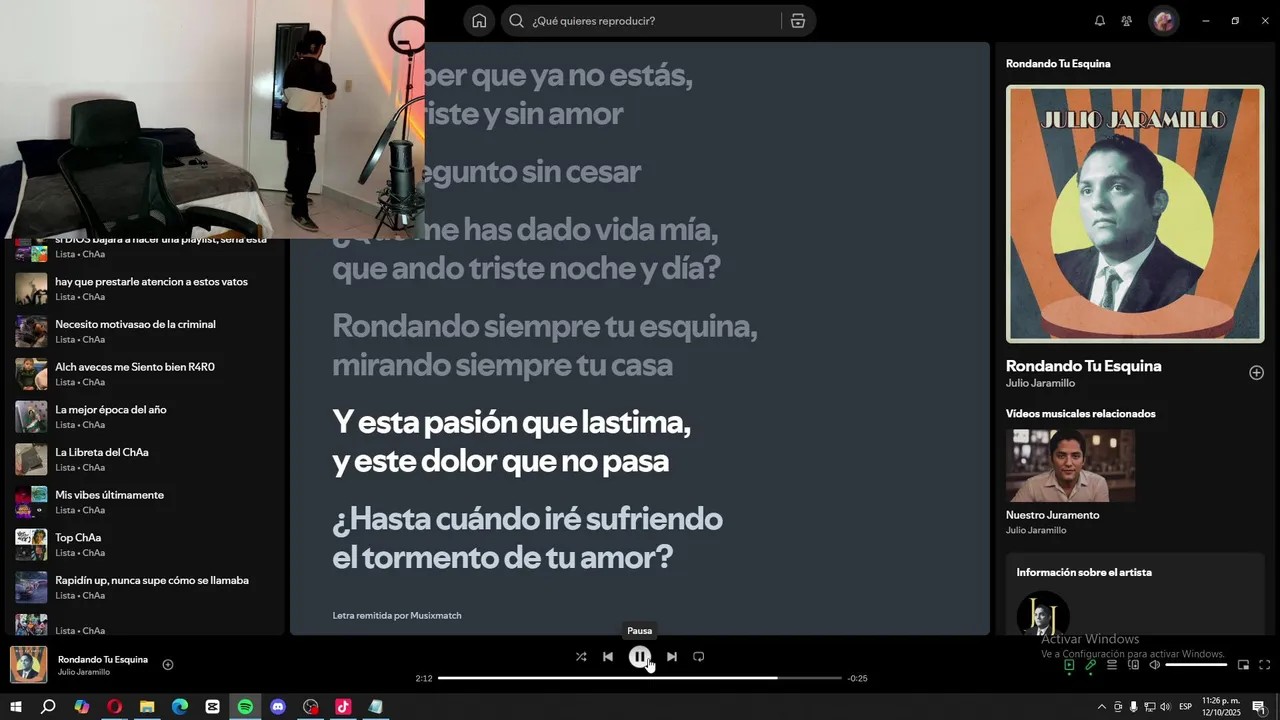Open playlist La mejor época del año

(110, 410)
